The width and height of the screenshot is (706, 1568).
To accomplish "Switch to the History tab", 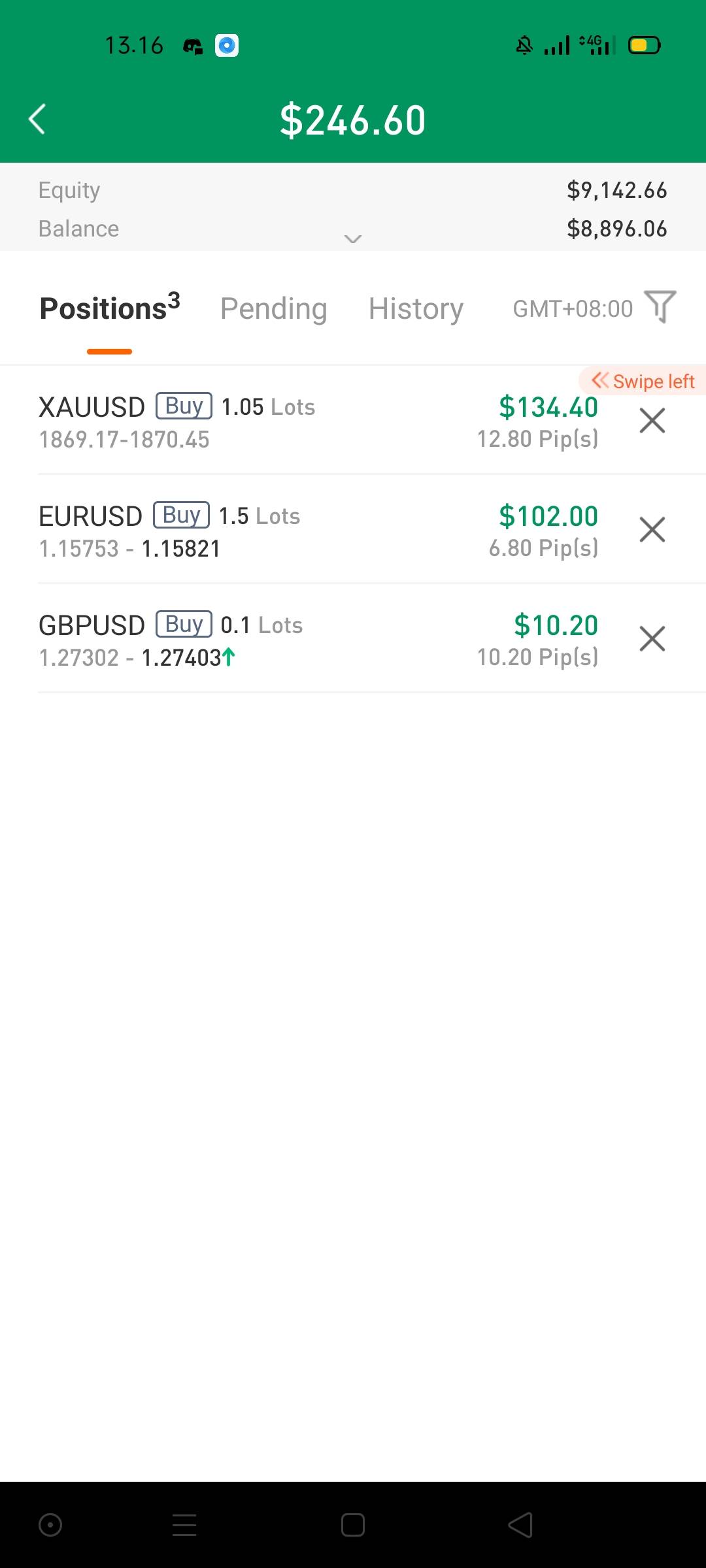I will (x=416, y=308).
